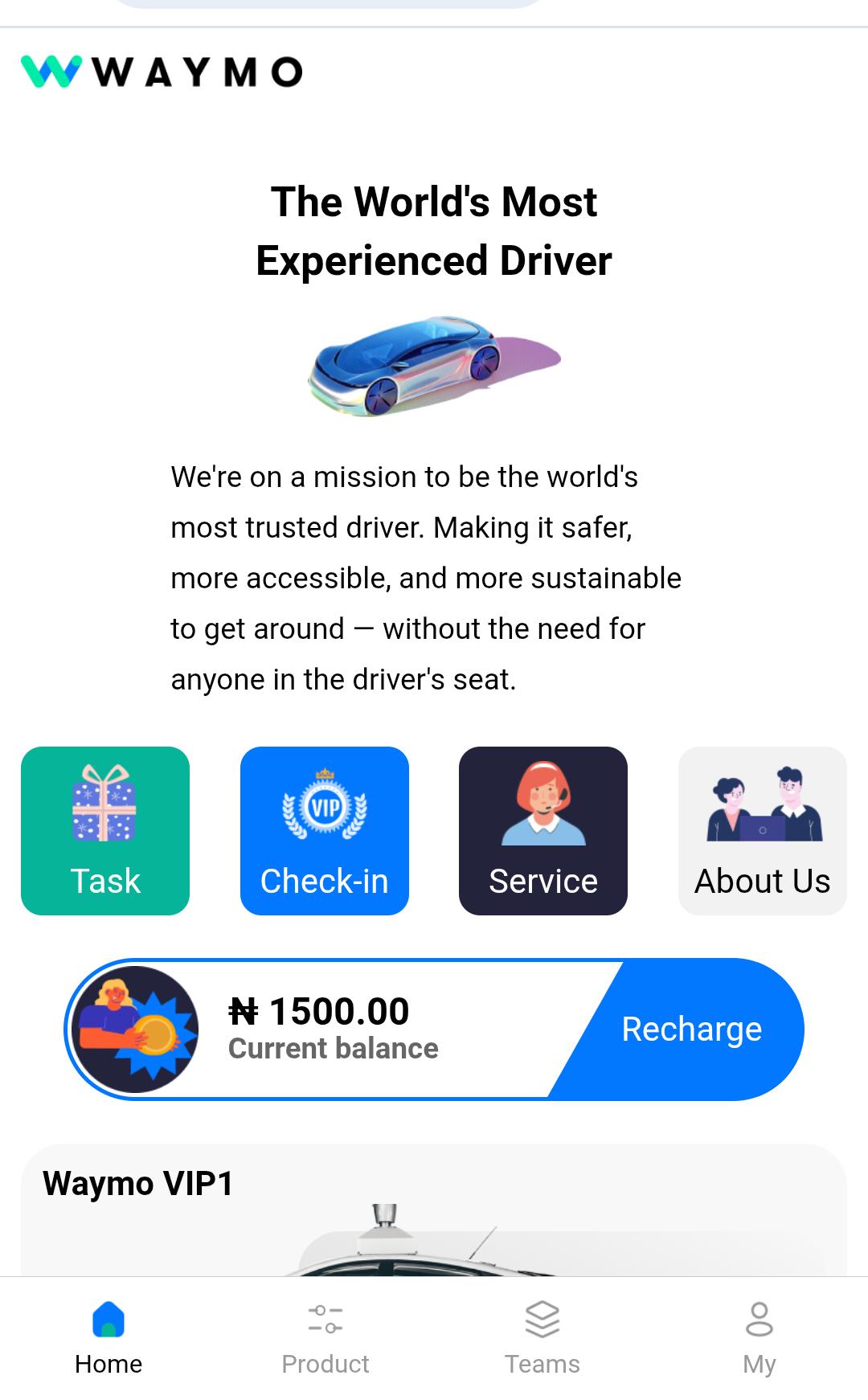Viewport: 868px width, 1400px height.
Task: Select the Home tab label
Action: click(108, 1363)
